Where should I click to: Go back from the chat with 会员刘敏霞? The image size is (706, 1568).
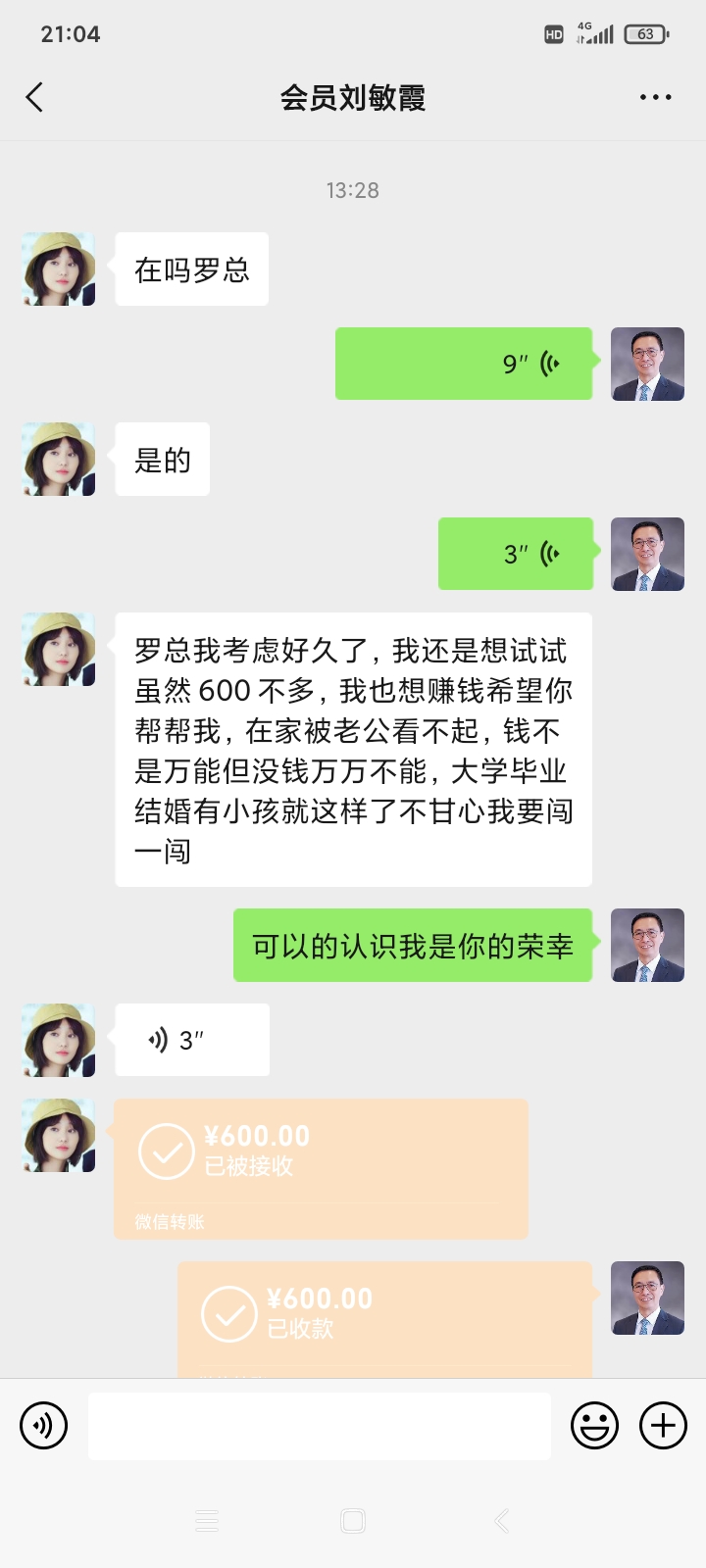click(x=35, y=97)
